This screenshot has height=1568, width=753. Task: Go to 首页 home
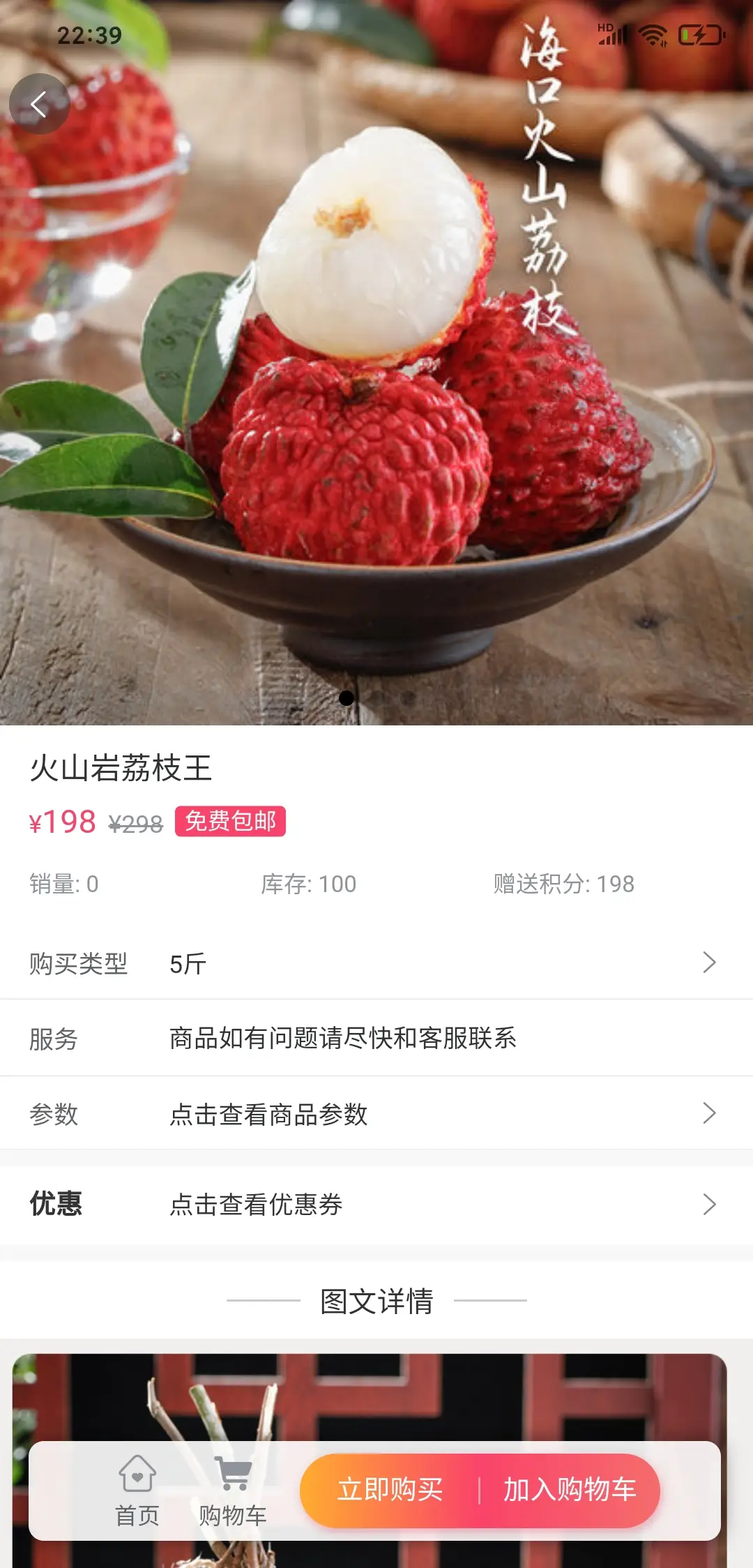point(137,1490)
